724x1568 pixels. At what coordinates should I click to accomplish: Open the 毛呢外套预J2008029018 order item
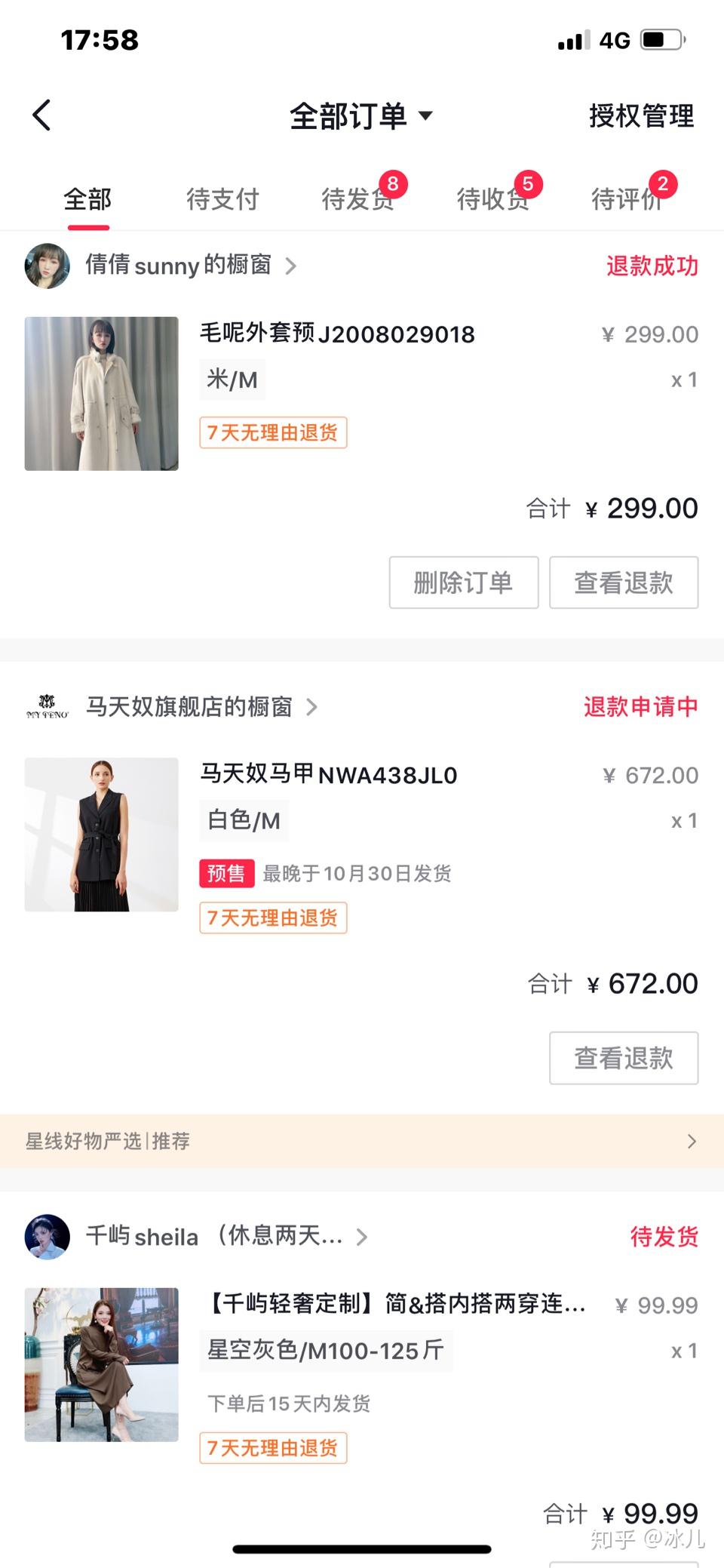(x=337, y=334)
